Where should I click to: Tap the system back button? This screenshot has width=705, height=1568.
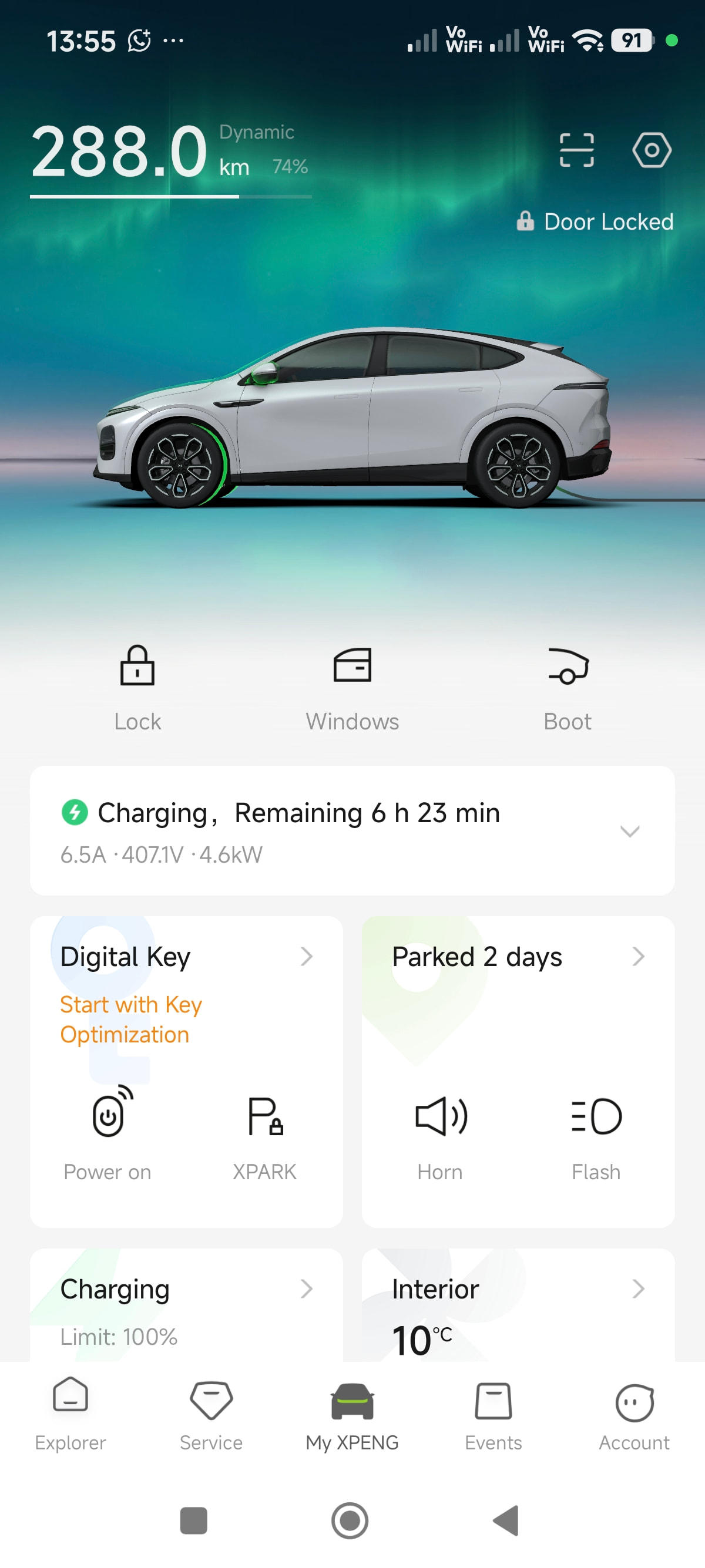(506, 1520)
